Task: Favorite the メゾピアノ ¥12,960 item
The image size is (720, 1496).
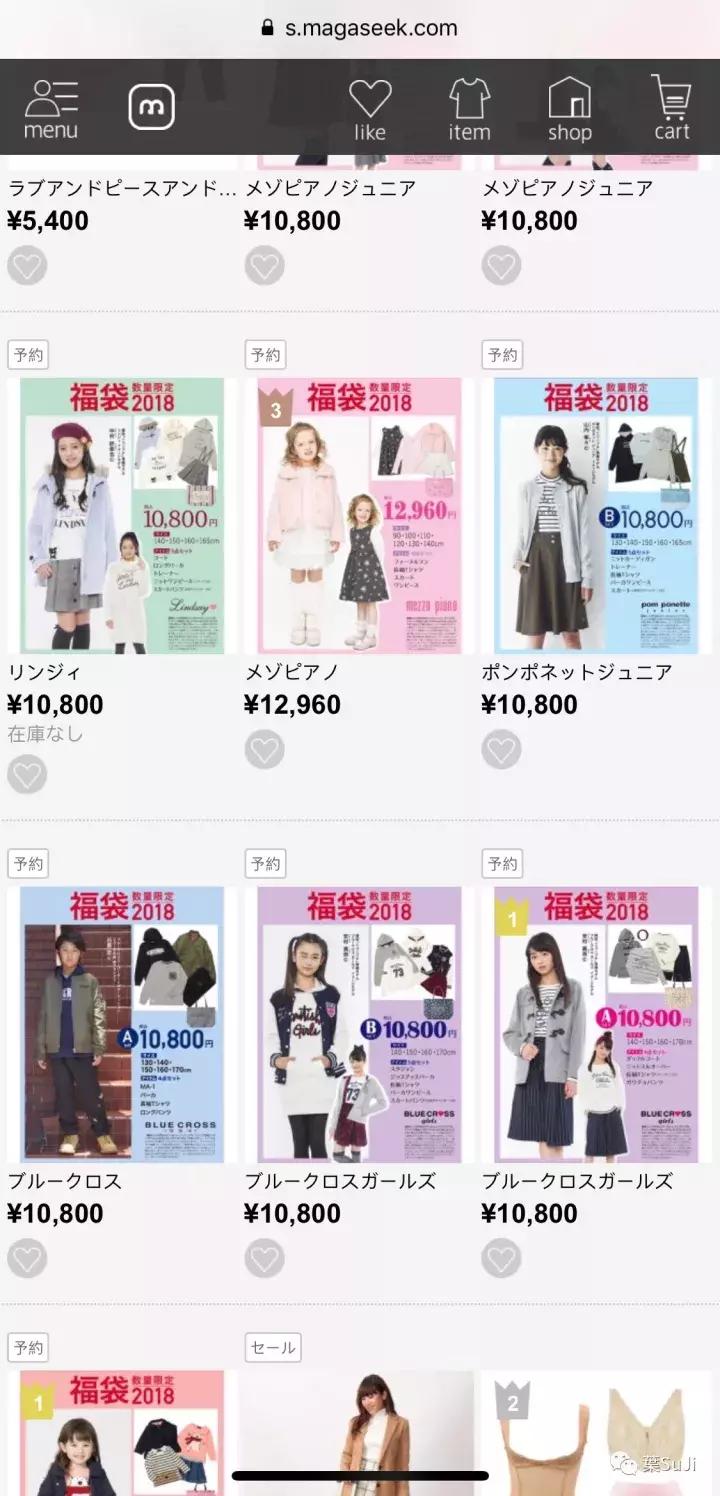Action: point(264,749)
